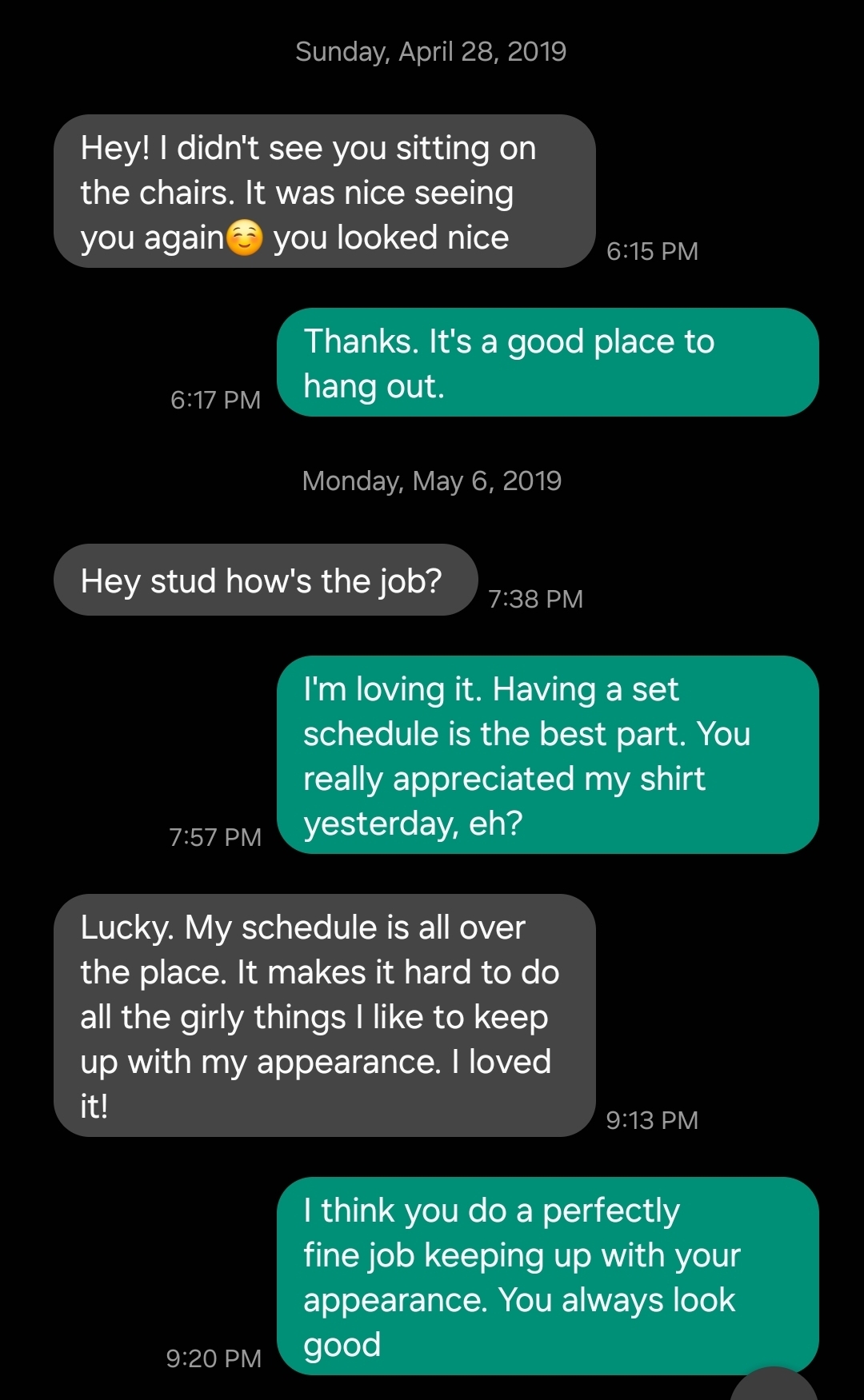This screenshot has height=1400, width=864.
Task: Tap the message starting with 'Hey! I didn't see you'
Action: (x=320, y=192)
